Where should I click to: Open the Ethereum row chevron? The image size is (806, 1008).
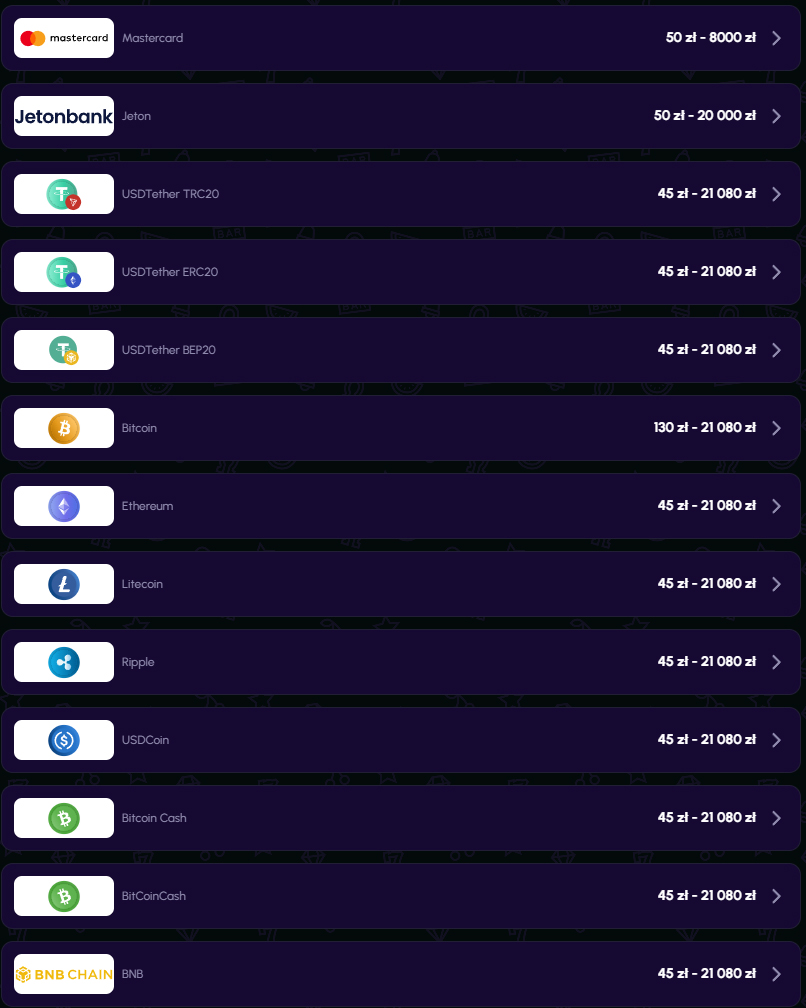coord(777,505)
